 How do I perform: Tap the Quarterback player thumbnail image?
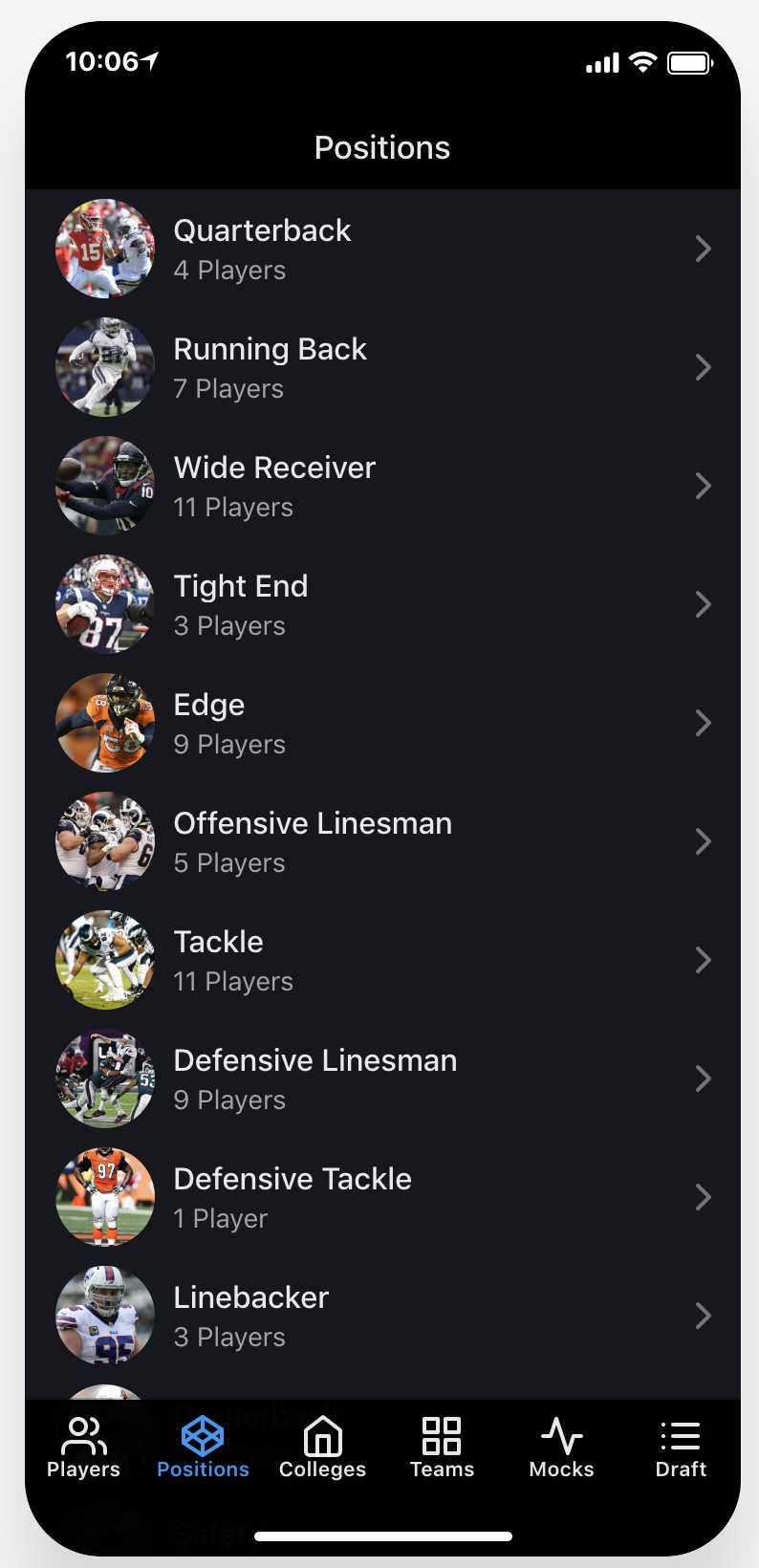[x=105, y=249]
